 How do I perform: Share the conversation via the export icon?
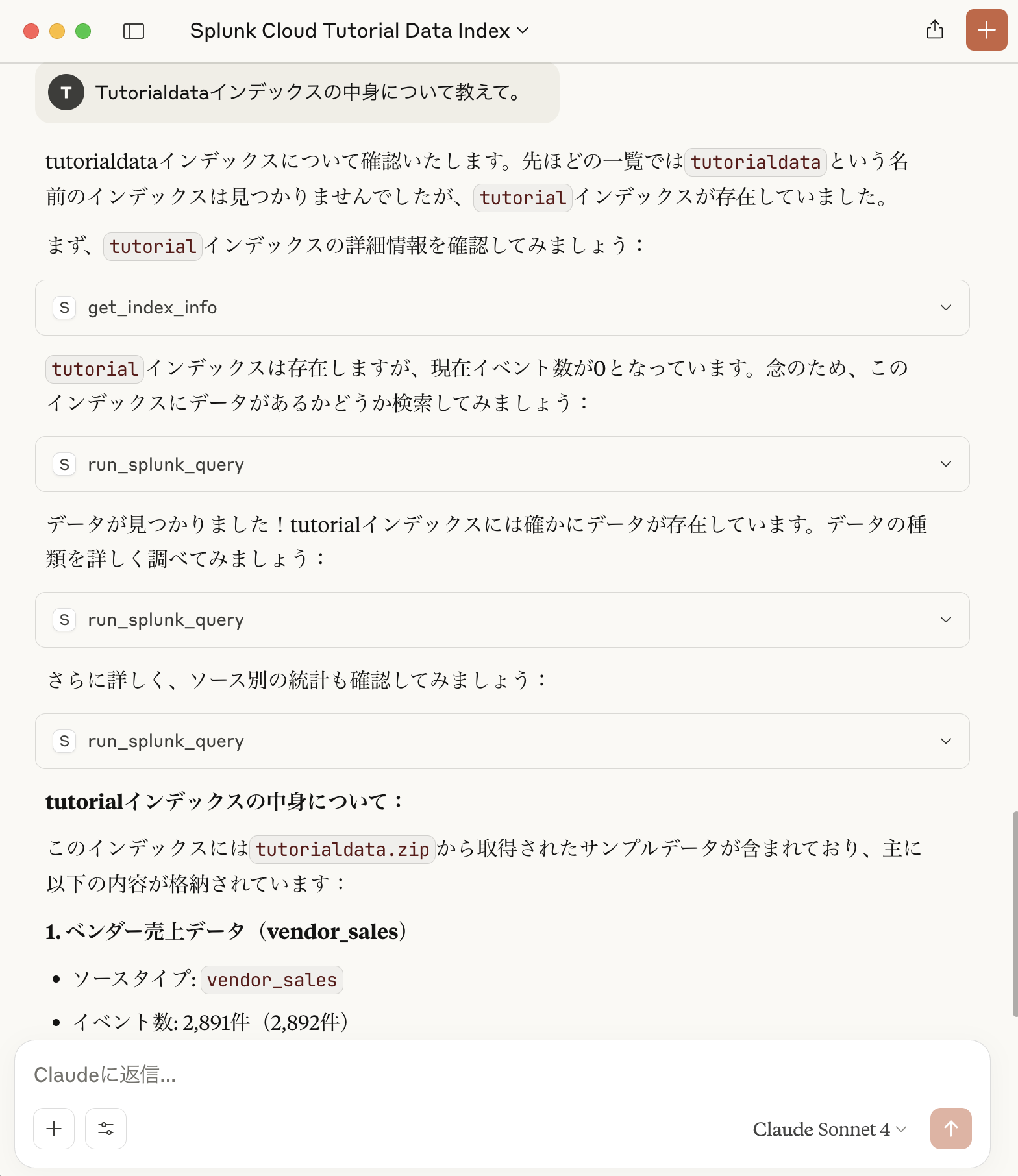935,30
